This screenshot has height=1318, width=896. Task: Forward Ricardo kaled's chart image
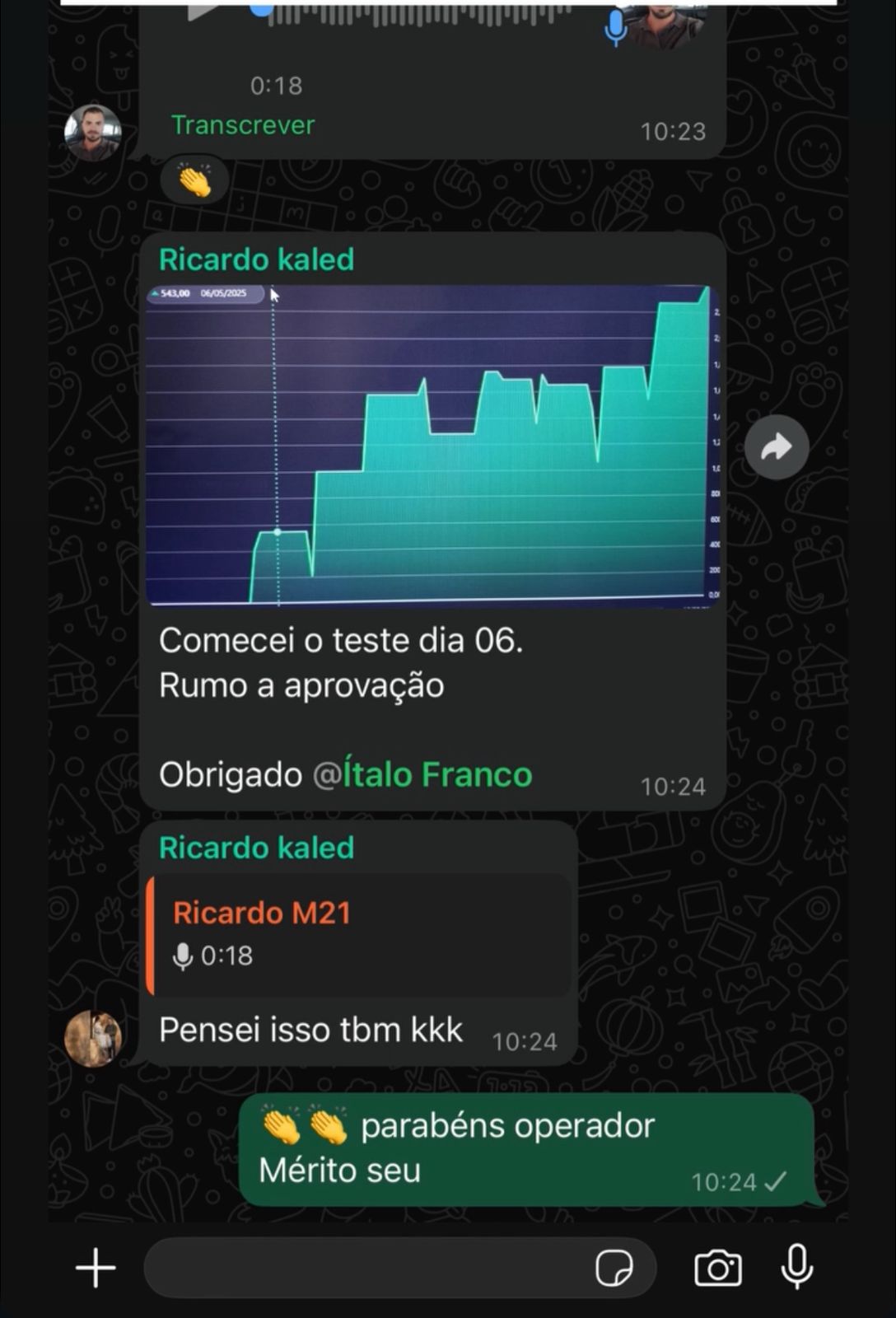pyautogui.click(x=776, y=447)
